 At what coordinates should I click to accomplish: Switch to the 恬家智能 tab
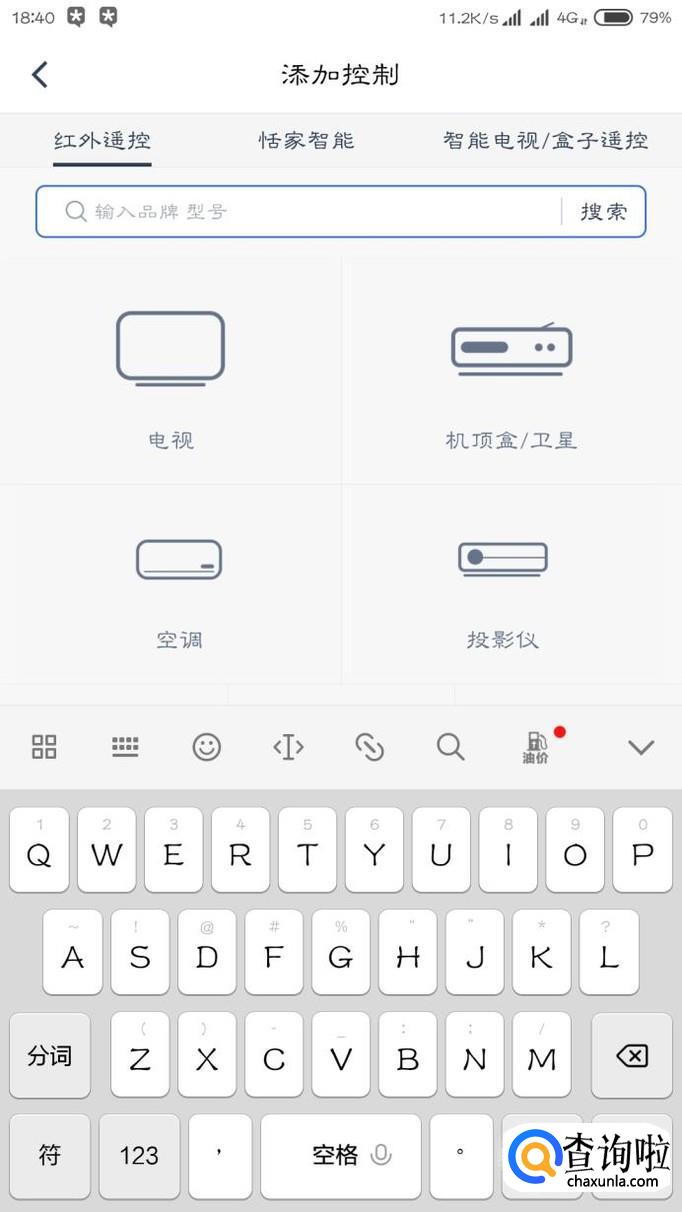tap(306, 141)
